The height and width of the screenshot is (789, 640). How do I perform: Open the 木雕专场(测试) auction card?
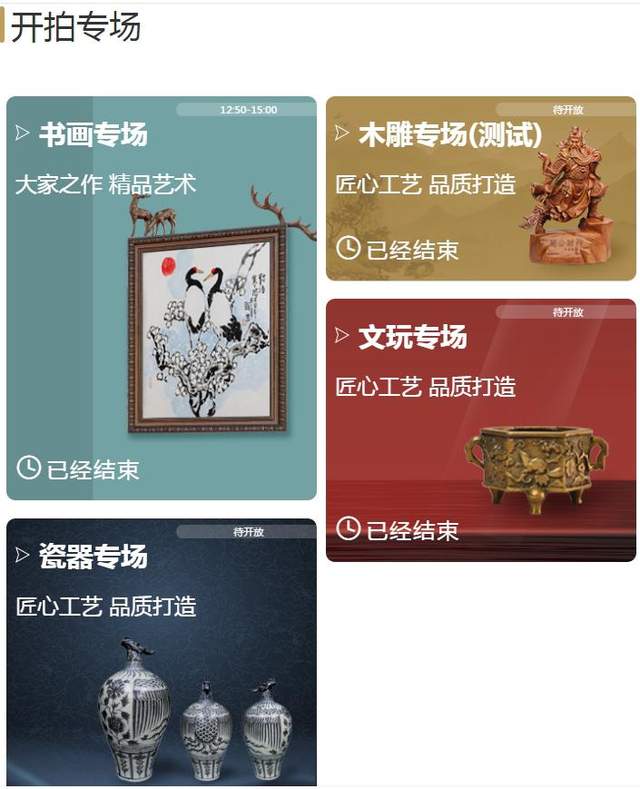480,189
